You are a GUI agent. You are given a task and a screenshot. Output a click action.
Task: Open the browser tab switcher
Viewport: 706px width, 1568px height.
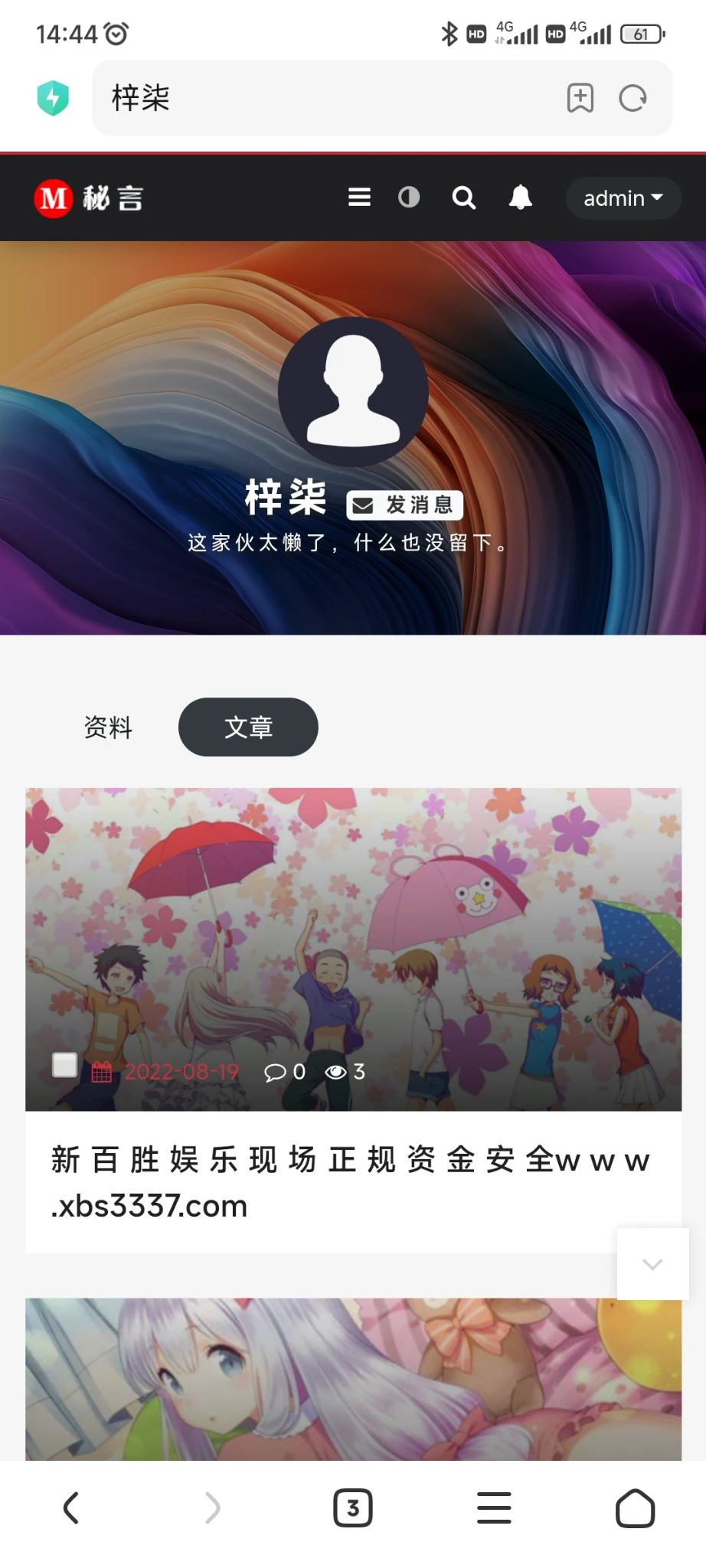tap(352, 1508)
